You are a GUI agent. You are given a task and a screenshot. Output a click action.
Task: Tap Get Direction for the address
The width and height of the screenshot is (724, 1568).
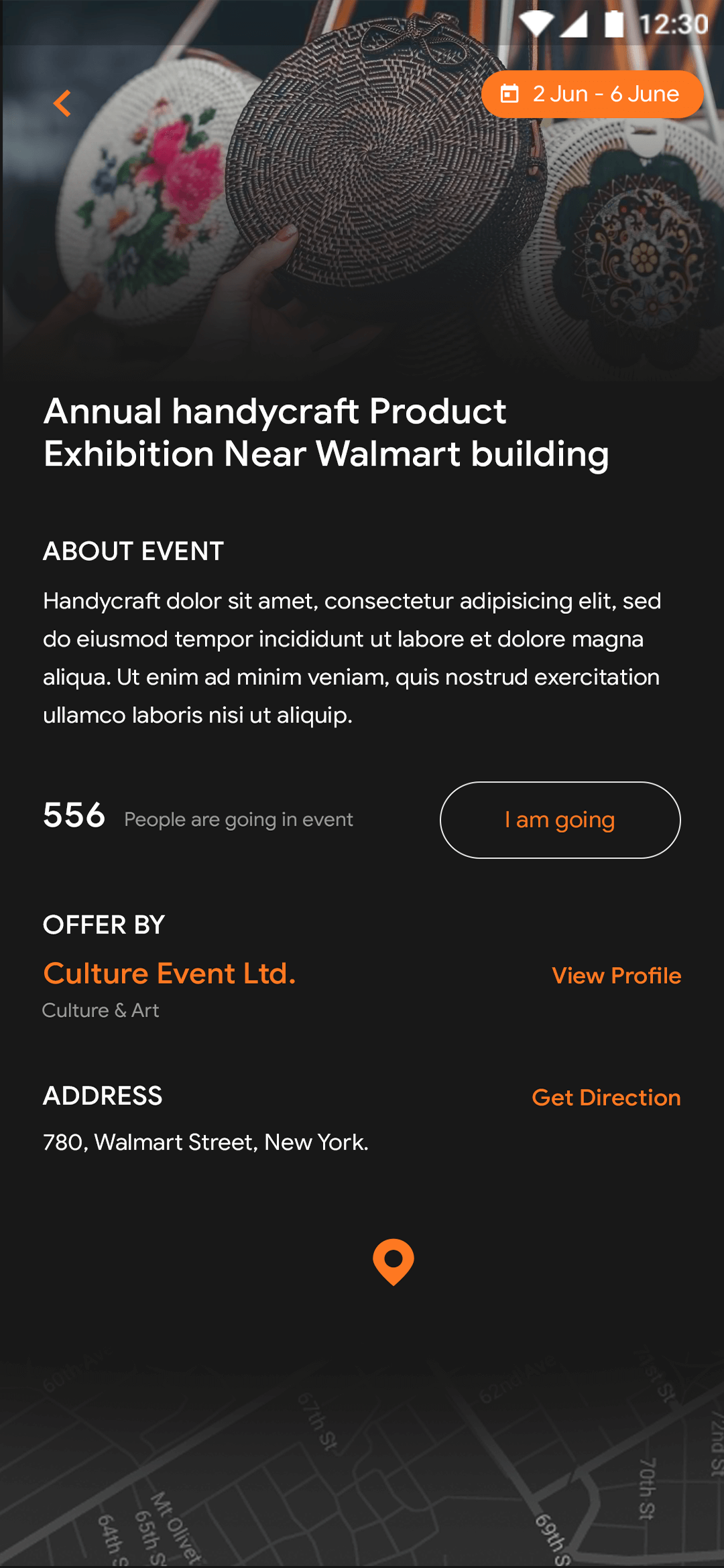(x=606, y=1098)
